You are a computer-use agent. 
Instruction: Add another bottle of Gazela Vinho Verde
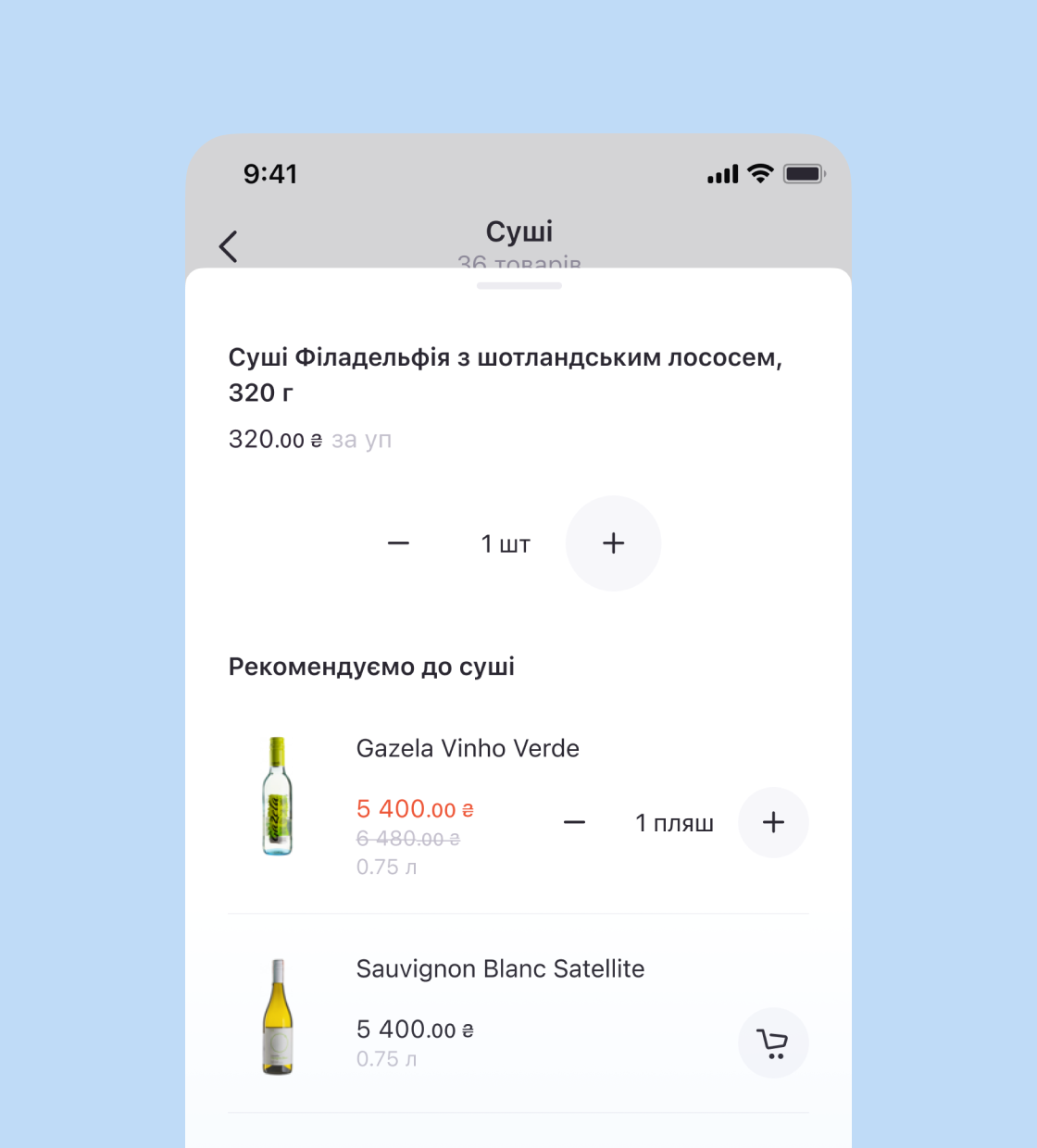[x=773, y=822]
